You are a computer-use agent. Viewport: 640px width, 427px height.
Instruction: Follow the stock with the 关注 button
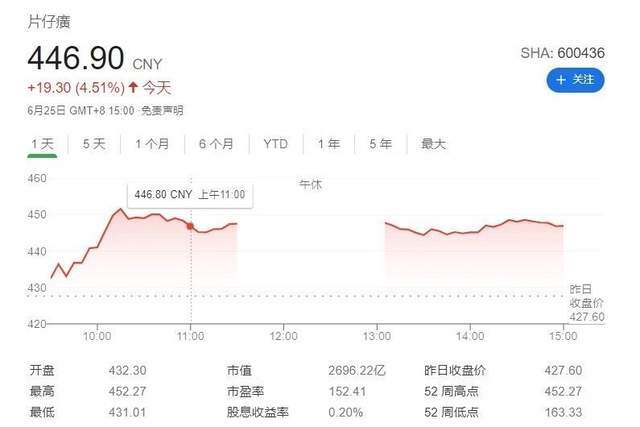[575, 81]
